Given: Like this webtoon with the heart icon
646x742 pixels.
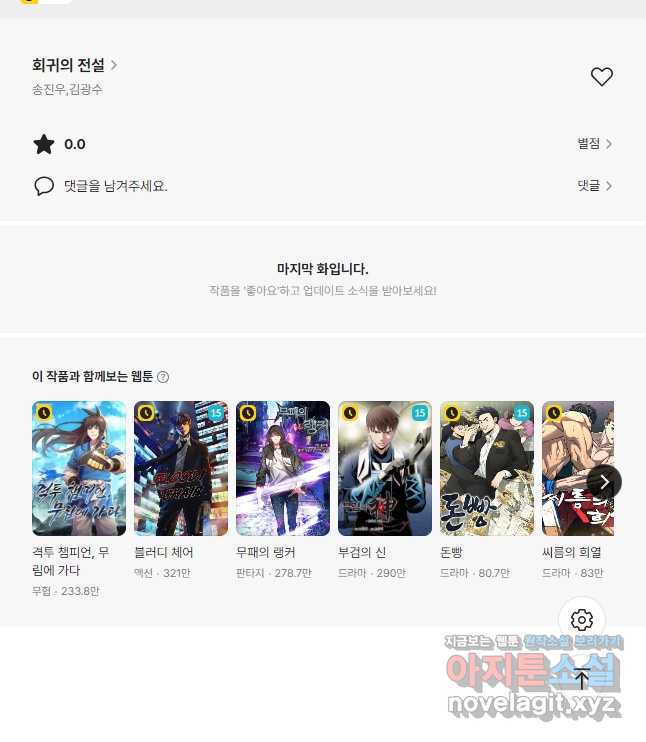Looking at the screenshot, I should [601, 77].
